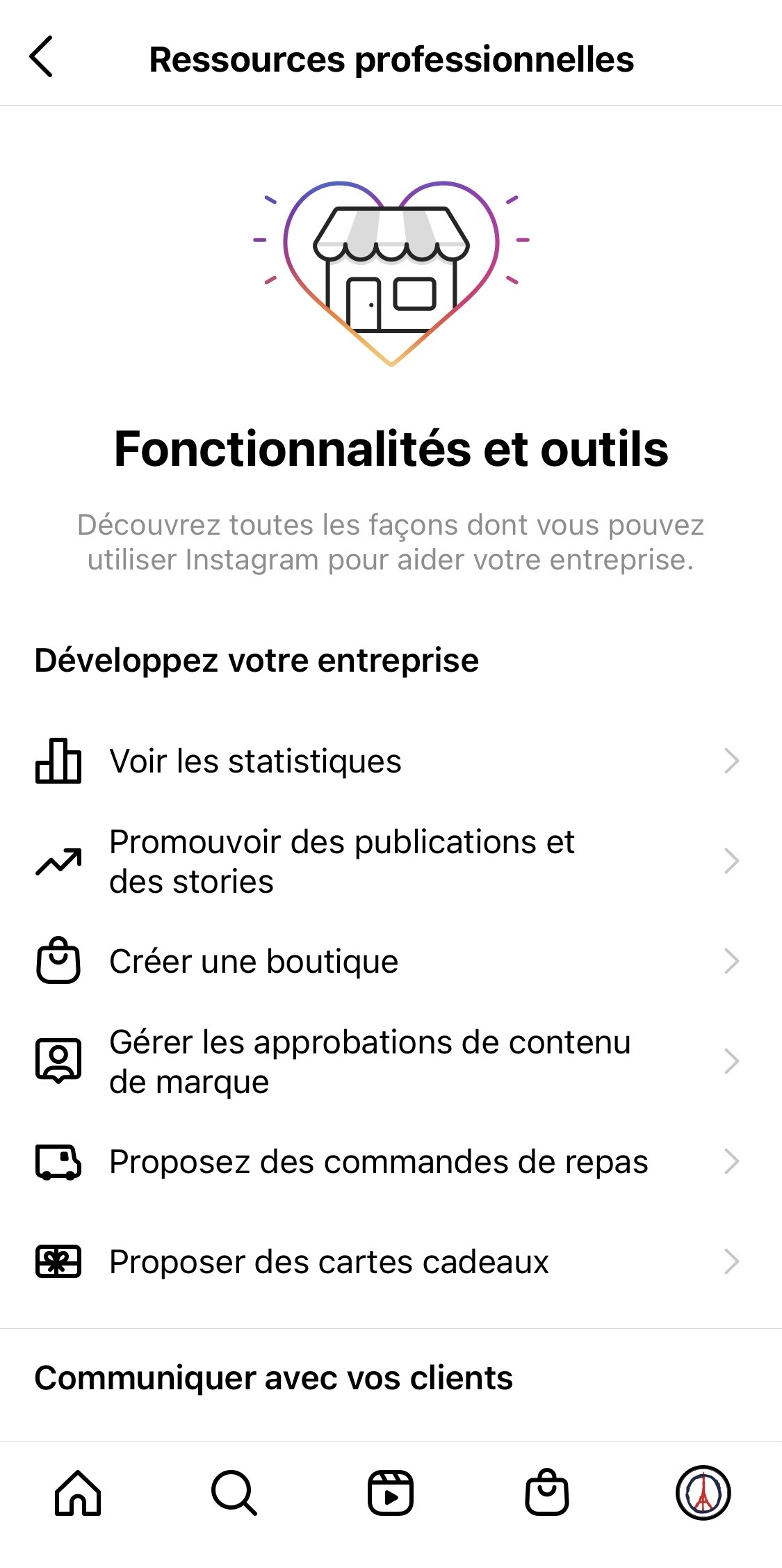Open Promouvoir des publications et des stories

pos(389,861)
